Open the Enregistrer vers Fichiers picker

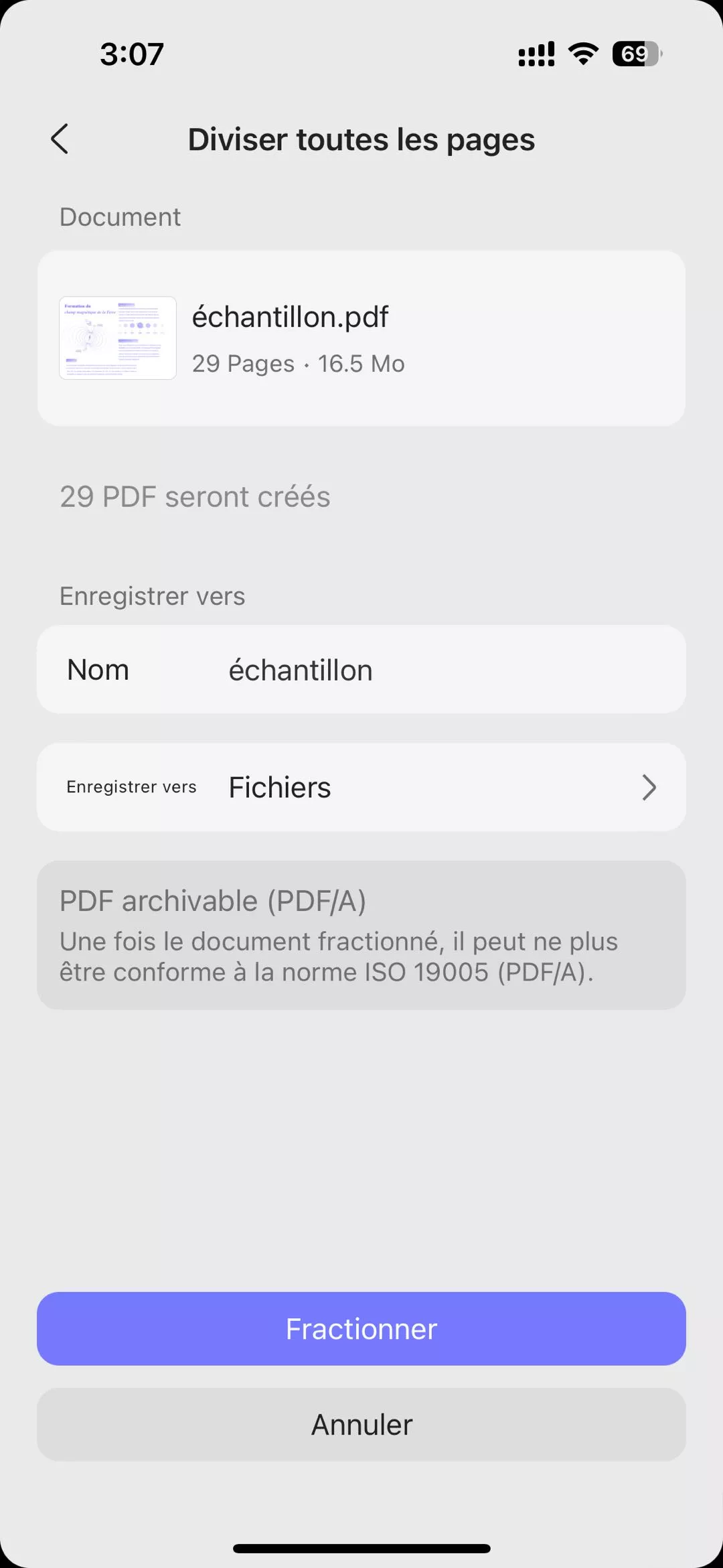(361, 787)
